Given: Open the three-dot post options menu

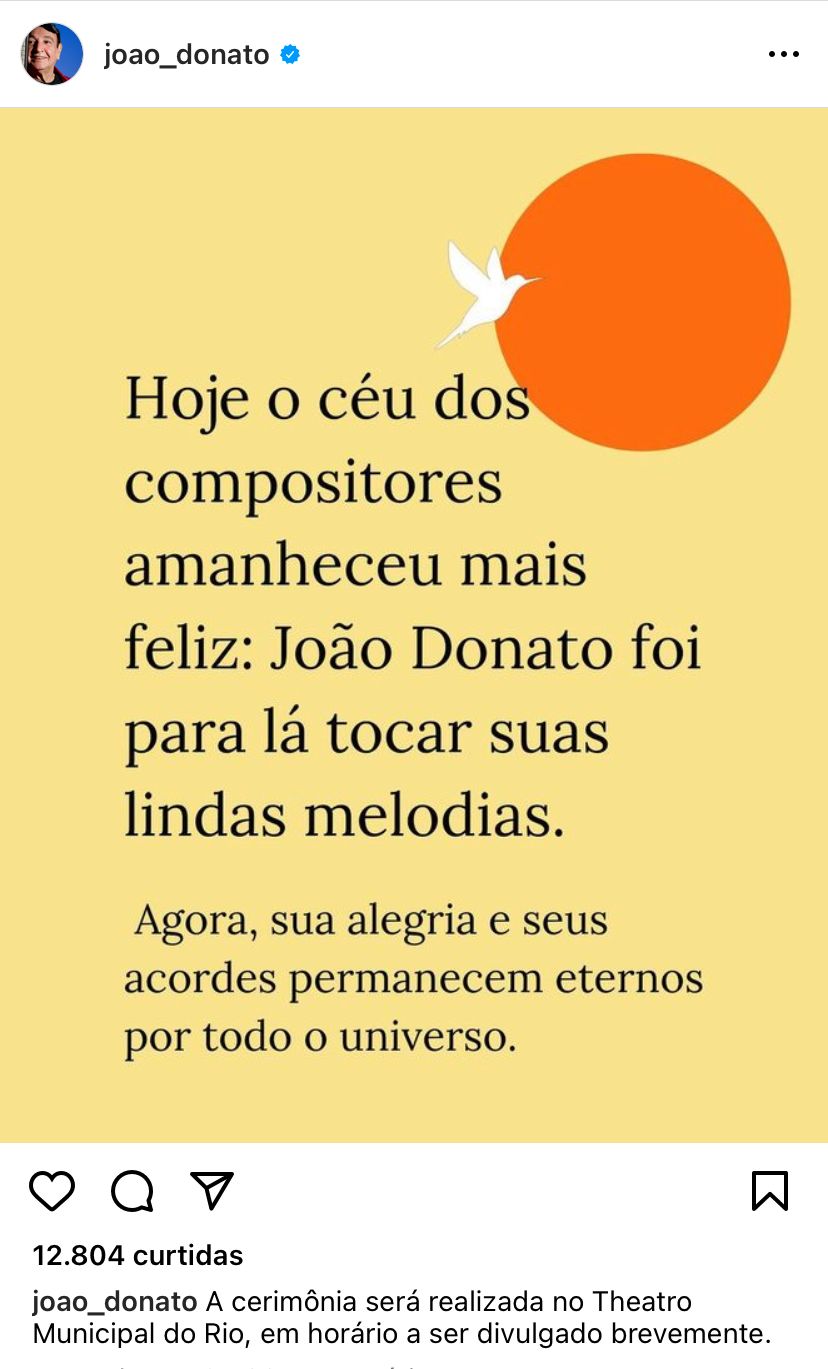Looking at the screenshot, I should click(x=783, y=55).
